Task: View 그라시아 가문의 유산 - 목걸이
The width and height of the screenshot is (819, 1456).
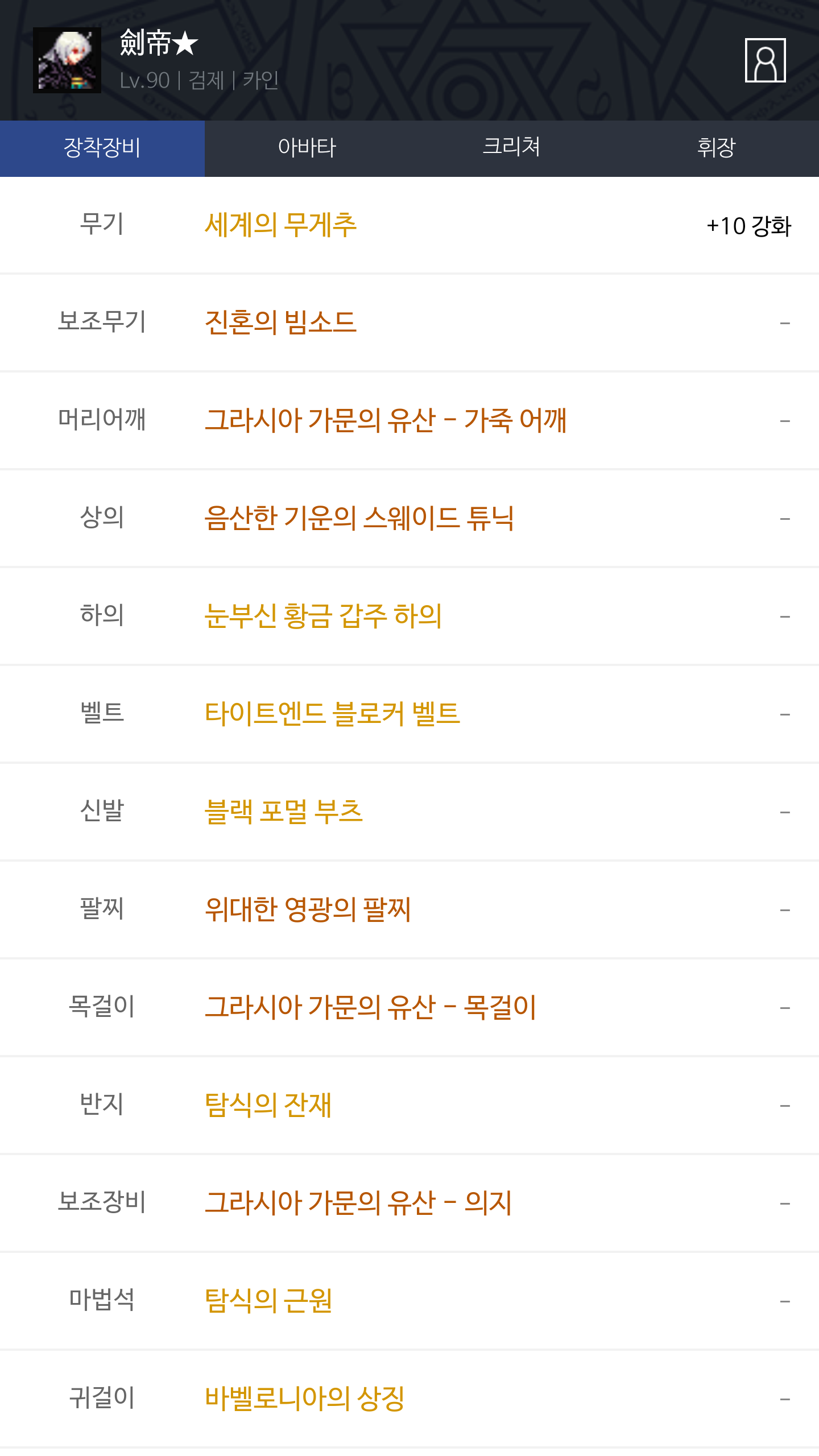Action: click(x=371, y=1007)
